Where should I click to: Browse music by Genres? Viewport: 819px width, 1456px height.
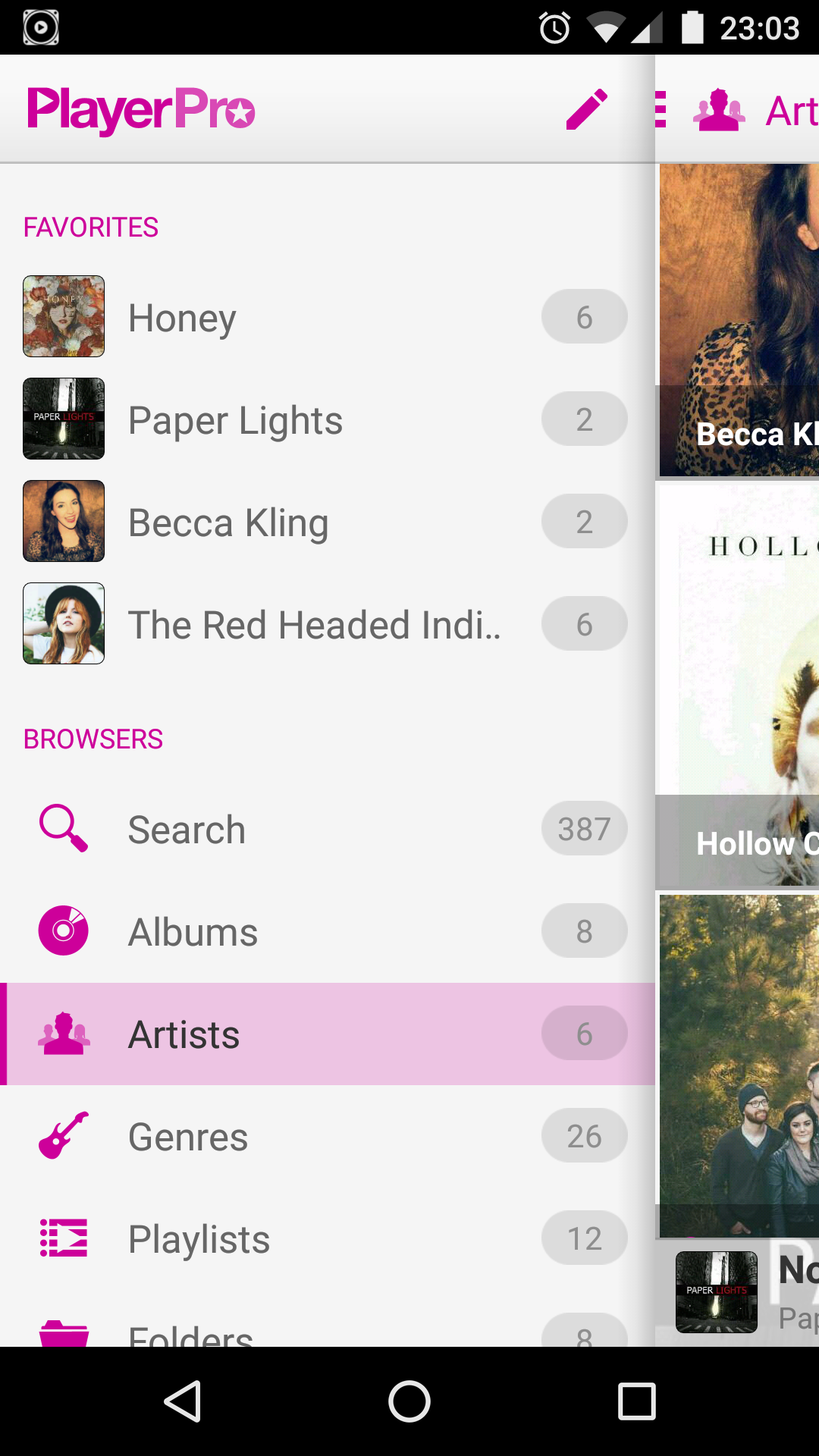[326, 1136]
